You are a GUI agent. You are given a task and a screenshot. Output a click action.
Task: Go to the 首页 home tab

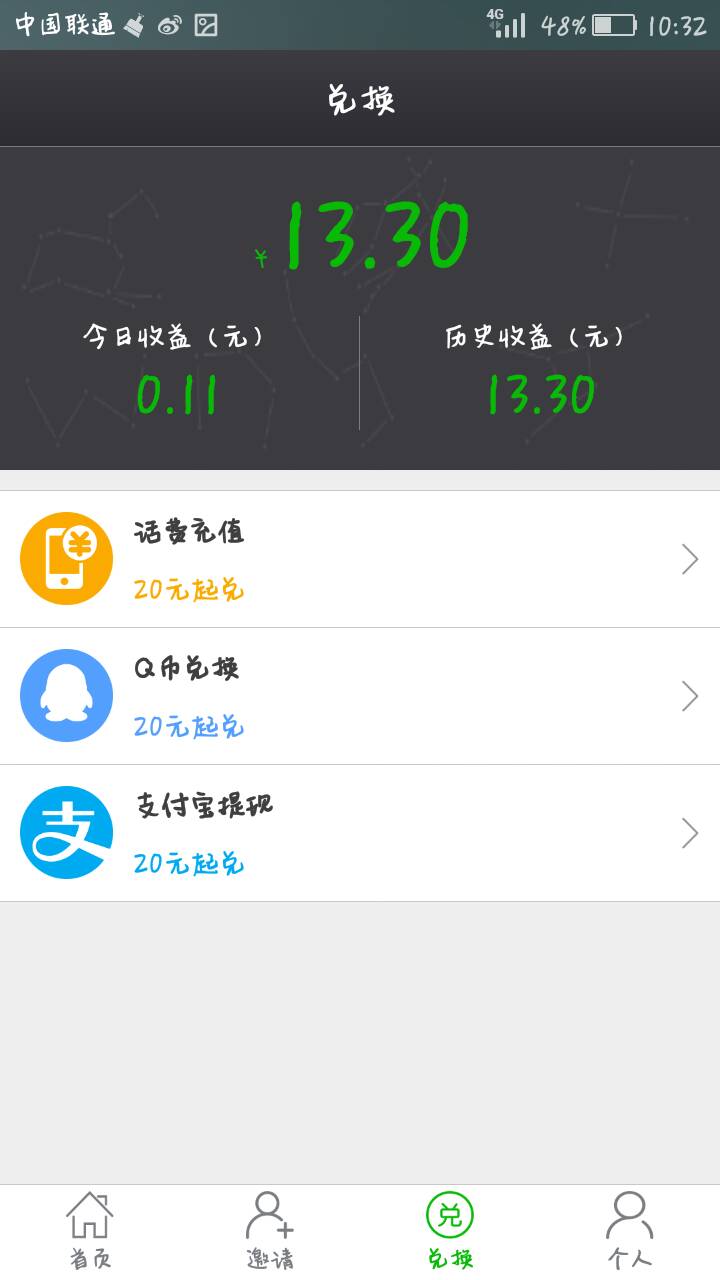tap(90, 1231)
